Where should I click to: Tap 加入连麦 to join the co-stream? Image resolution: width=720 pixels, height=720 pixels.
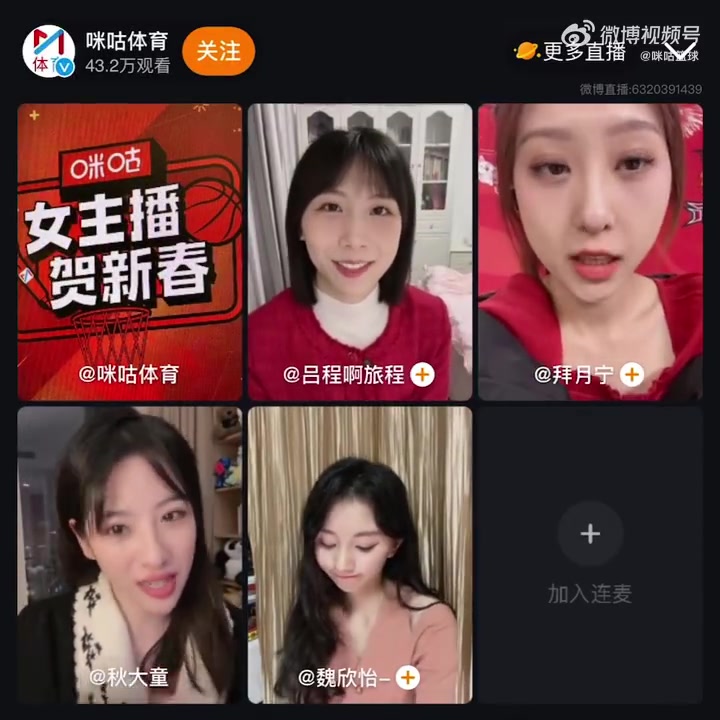tap(590, 555)
